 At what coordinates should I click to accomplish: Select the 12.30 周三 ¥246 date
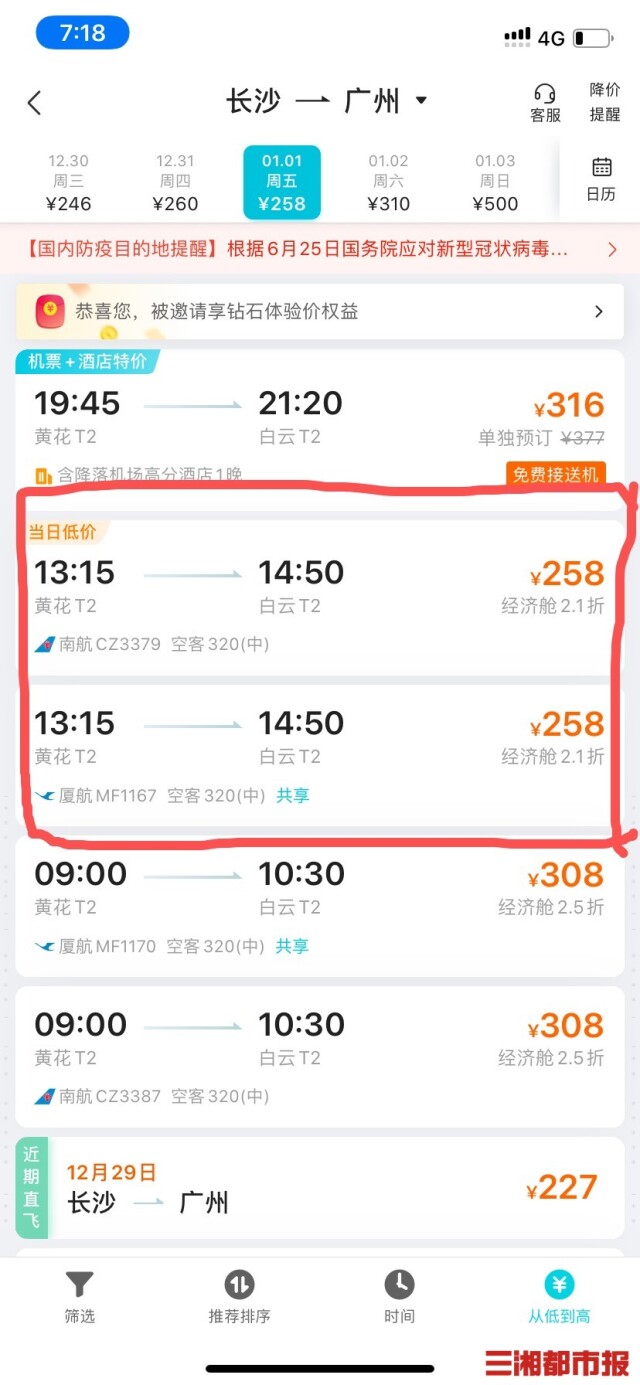pyautogui.click(x=68, y=182)
